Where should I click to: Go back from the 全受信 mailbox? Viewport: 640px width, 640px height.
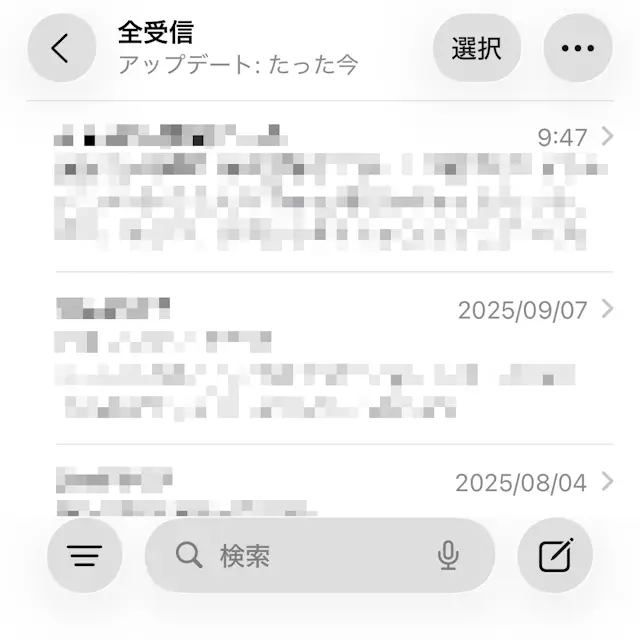pos(61,49)
